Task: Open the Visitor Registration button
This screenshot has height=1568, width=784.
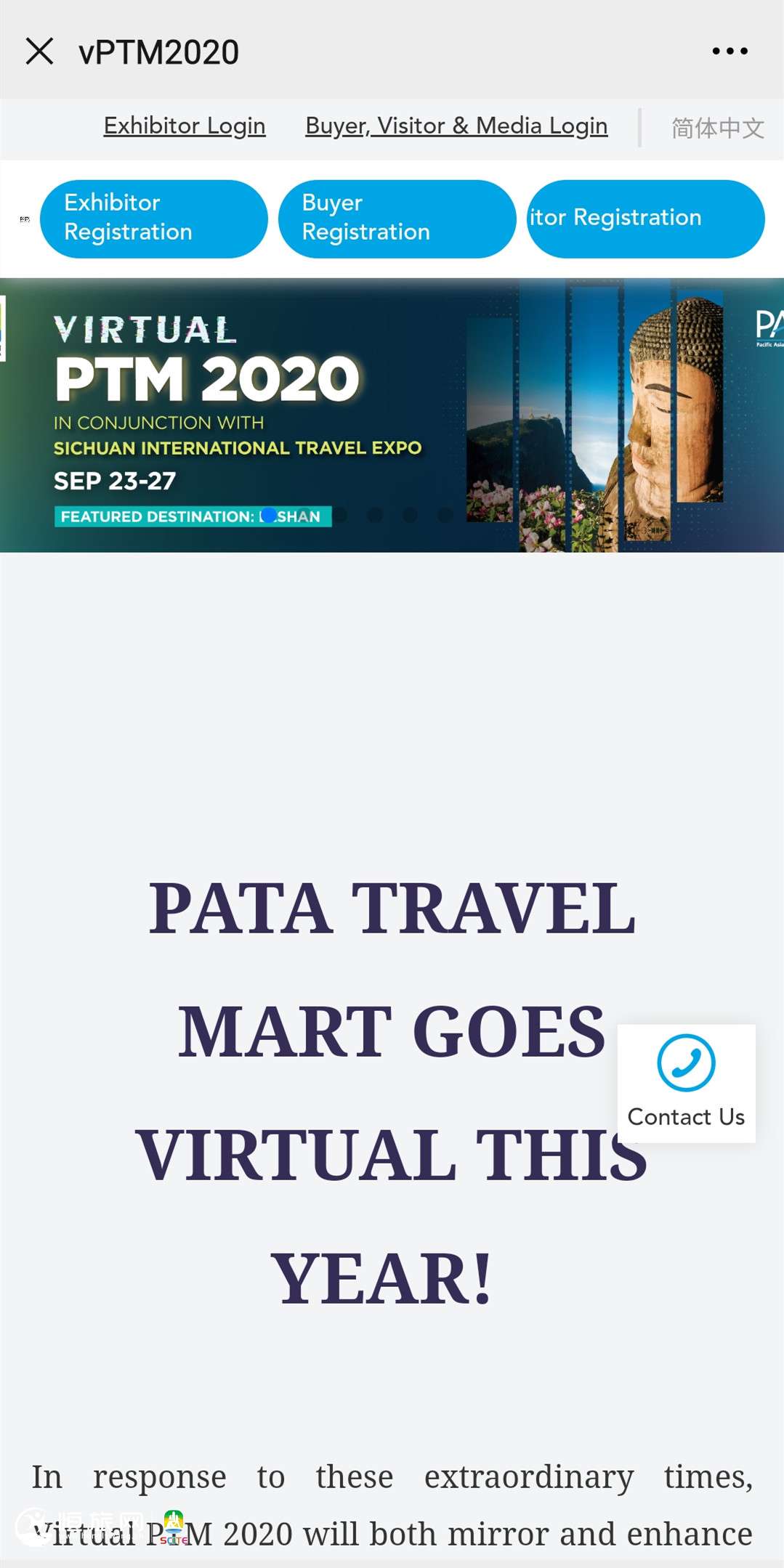Action: coord(645,219)
